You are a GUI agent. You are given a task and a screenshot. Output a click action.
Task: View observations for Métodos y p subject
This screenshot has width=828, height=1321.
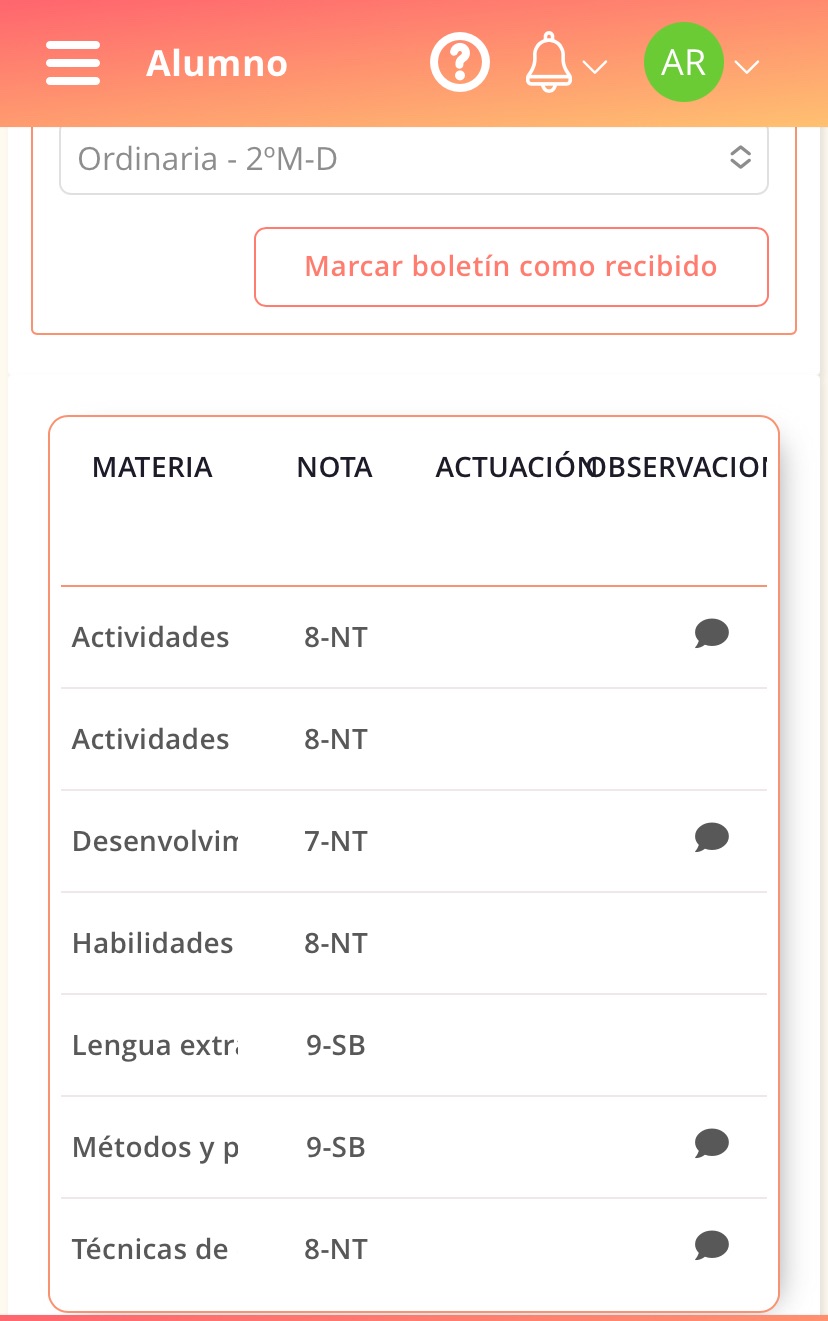(x=711, y=1144)
